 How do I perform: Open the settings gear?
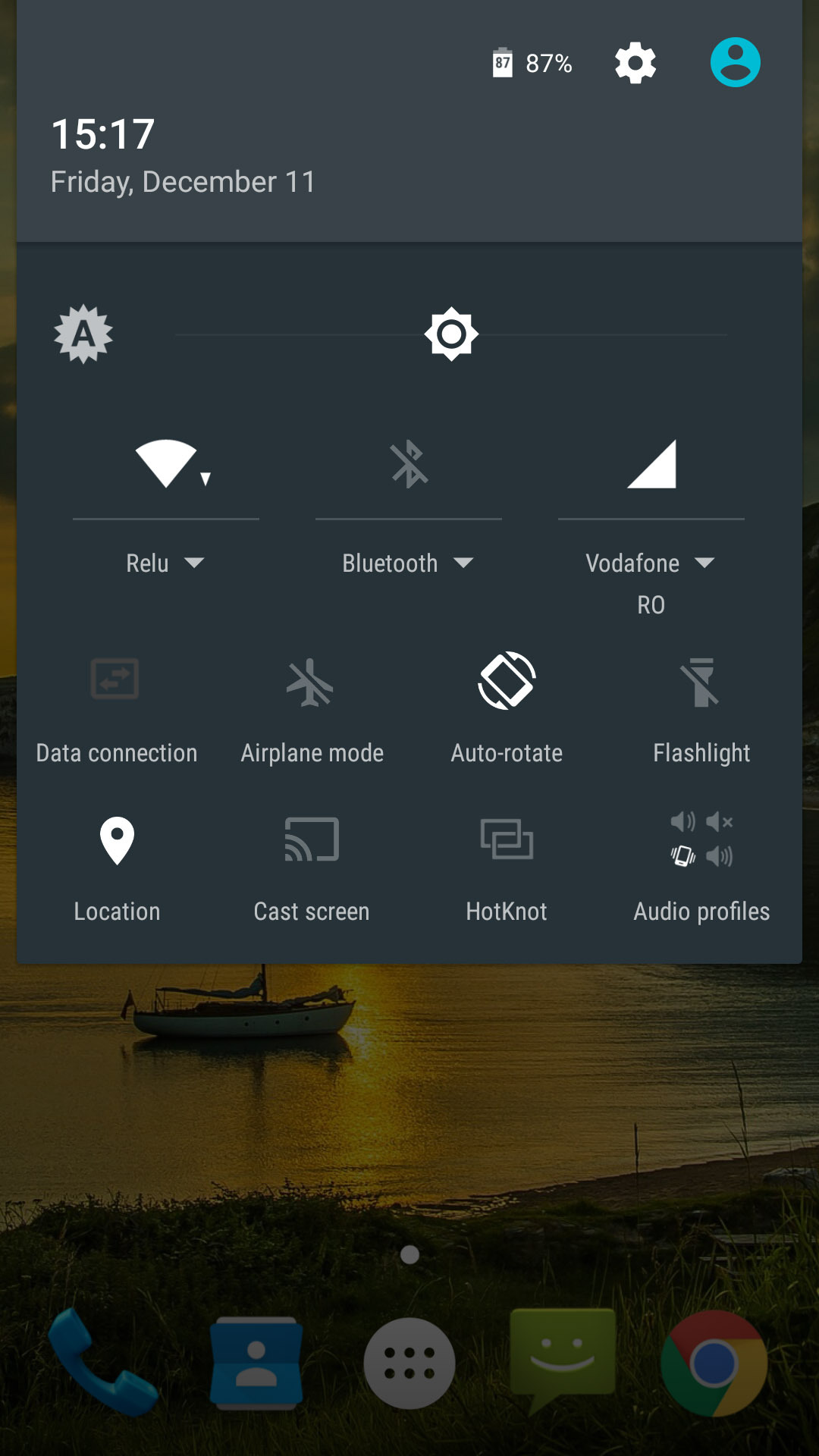click(x=635, y=63)
